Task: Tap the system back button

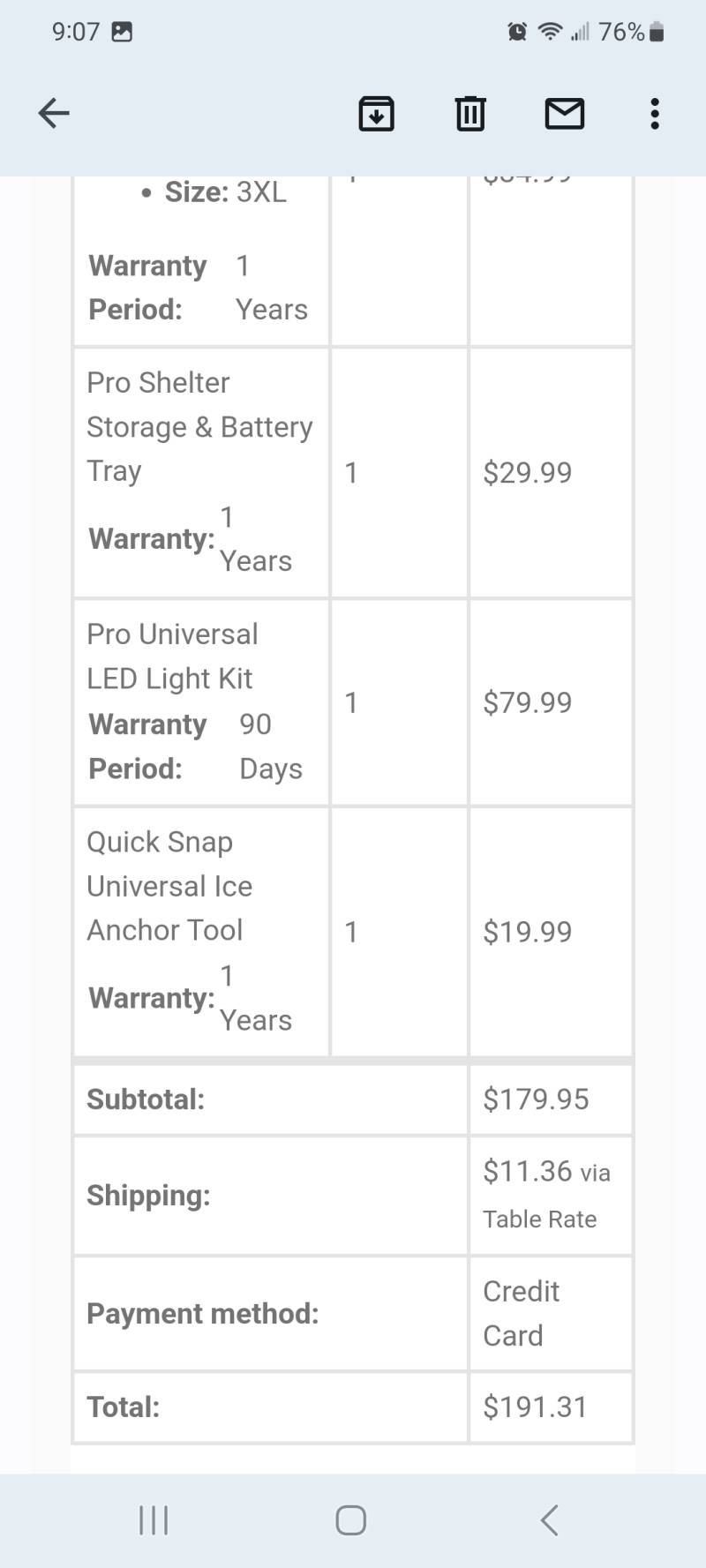Action: point(549,1520)
